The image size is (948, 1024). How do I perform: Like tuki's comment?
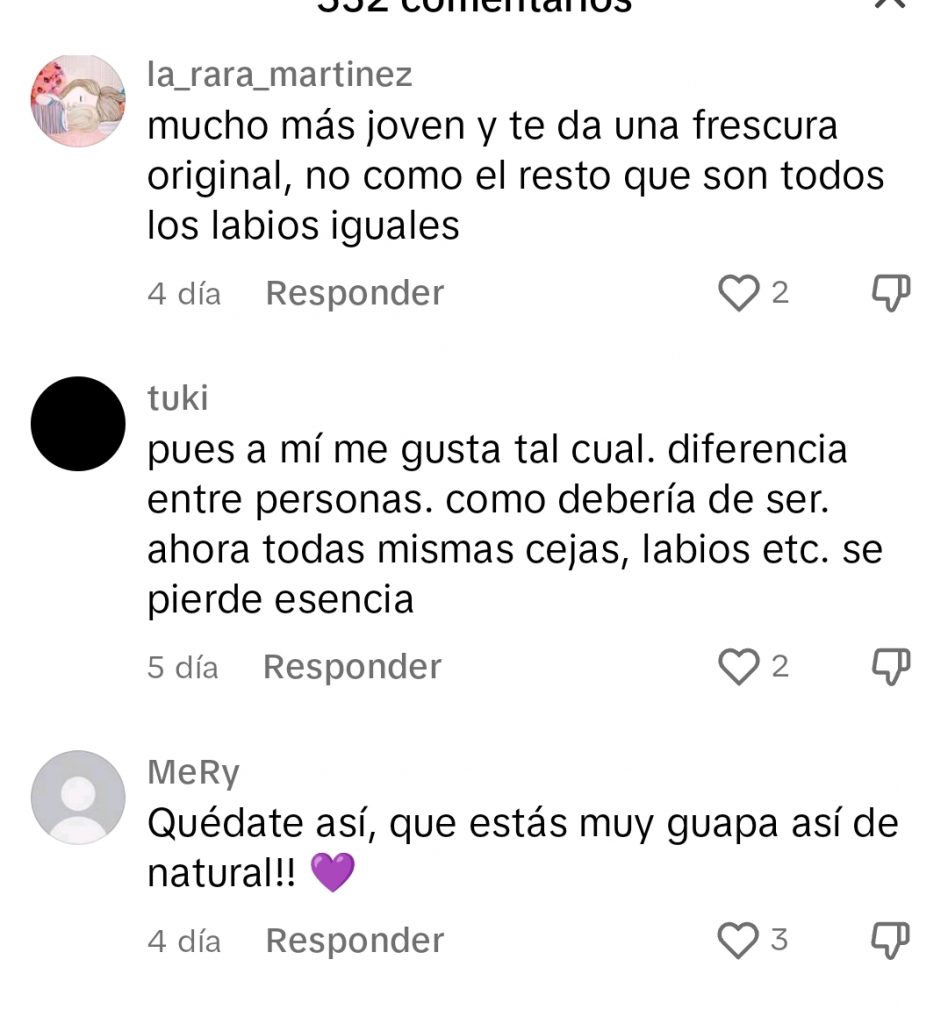(x=739, y=667)
